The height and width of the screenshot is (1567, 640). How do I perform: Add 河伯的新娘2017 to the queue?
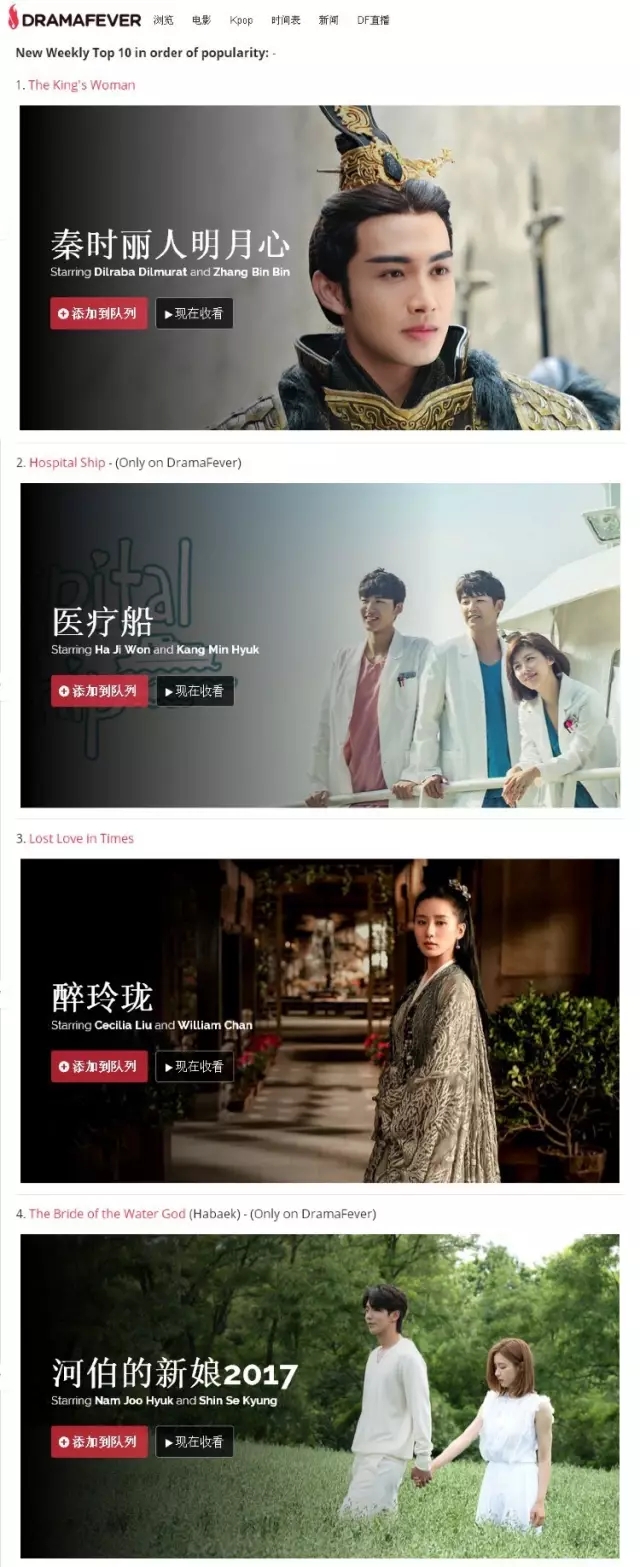pos(99,1442)
